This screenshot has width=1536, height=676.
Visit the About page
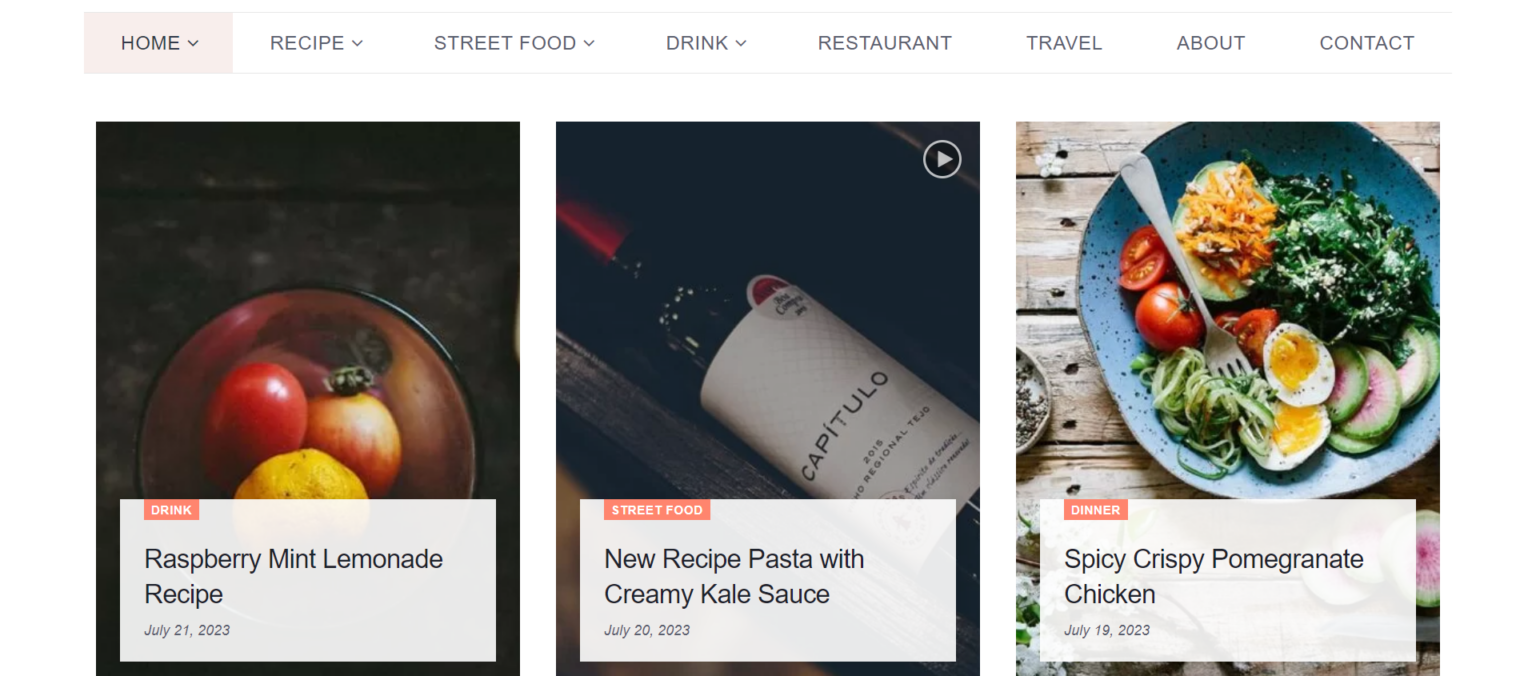pos(1210,43)
